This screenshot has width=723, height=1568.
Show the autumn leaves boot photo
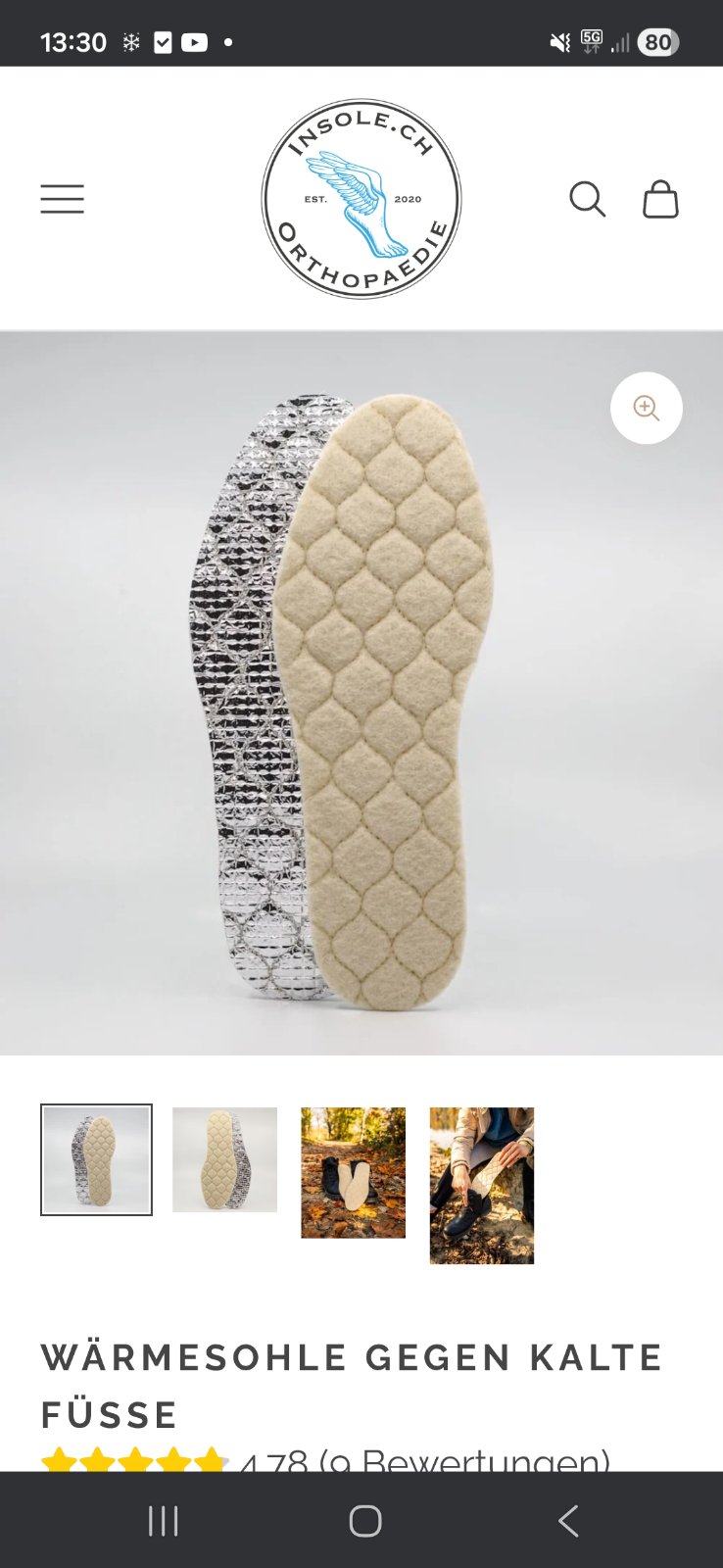(x=353, y=1172)
